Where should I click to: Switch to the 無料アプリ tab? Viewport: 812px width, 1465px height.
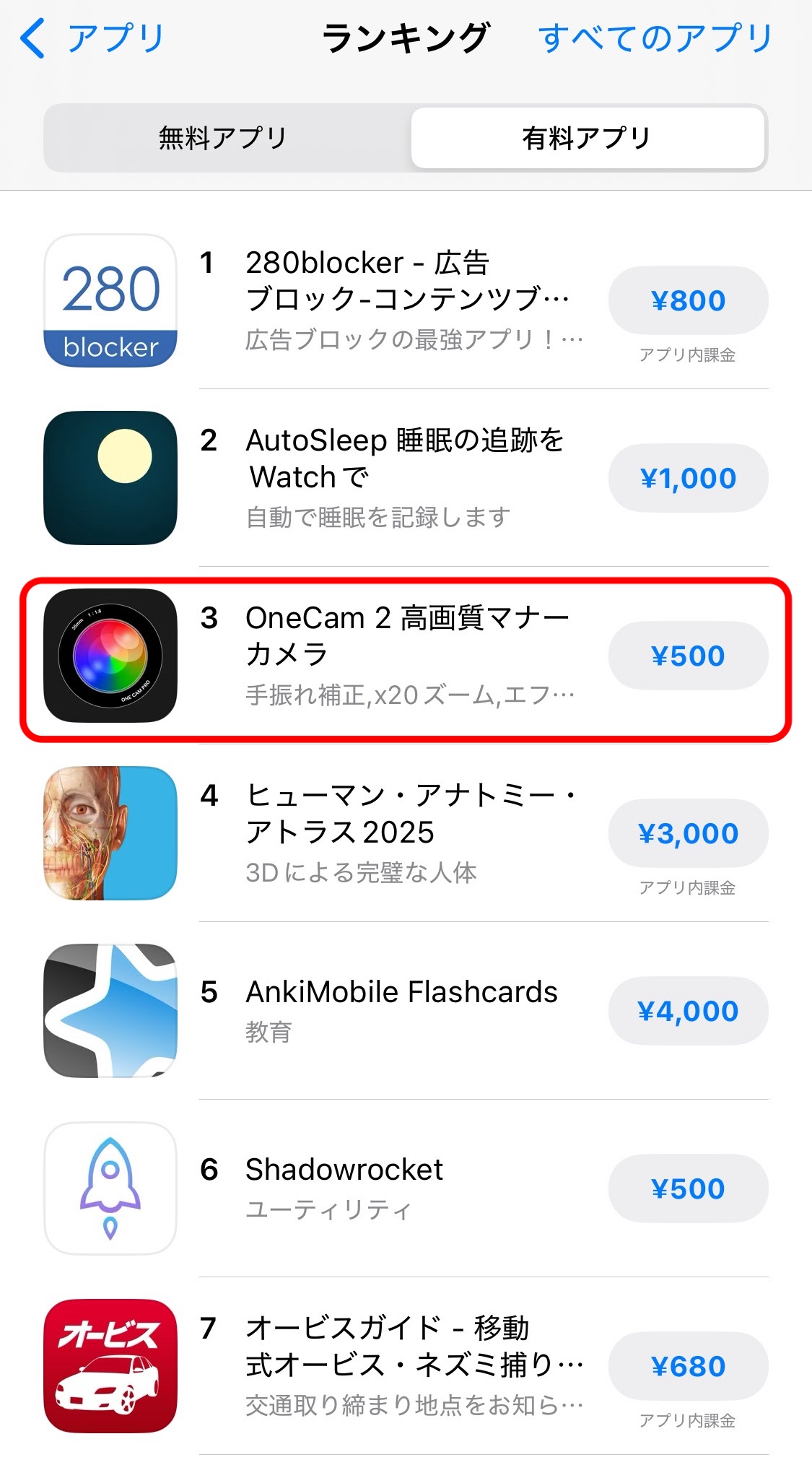[x=224, y=138]
